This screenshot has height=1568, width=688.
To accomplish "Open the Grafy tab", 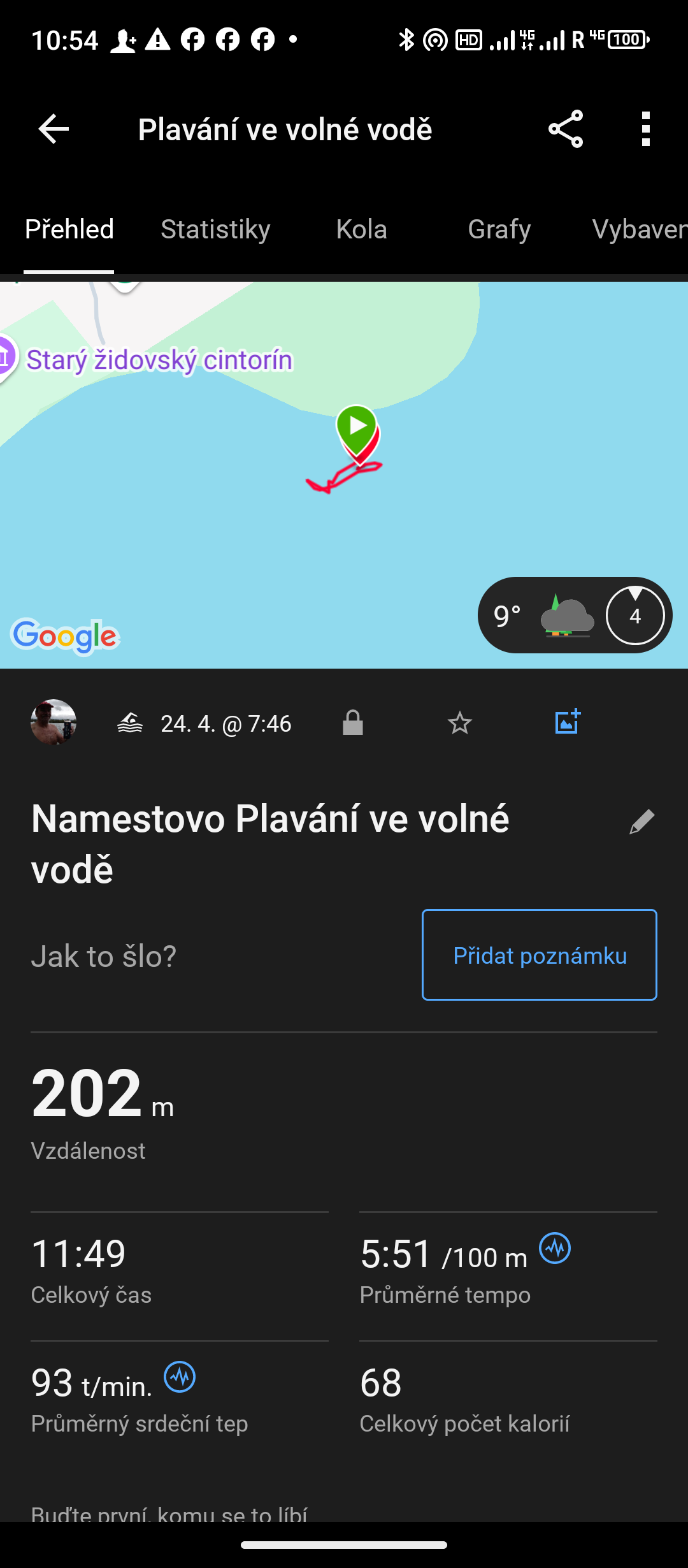I will [x=499, y=229].
